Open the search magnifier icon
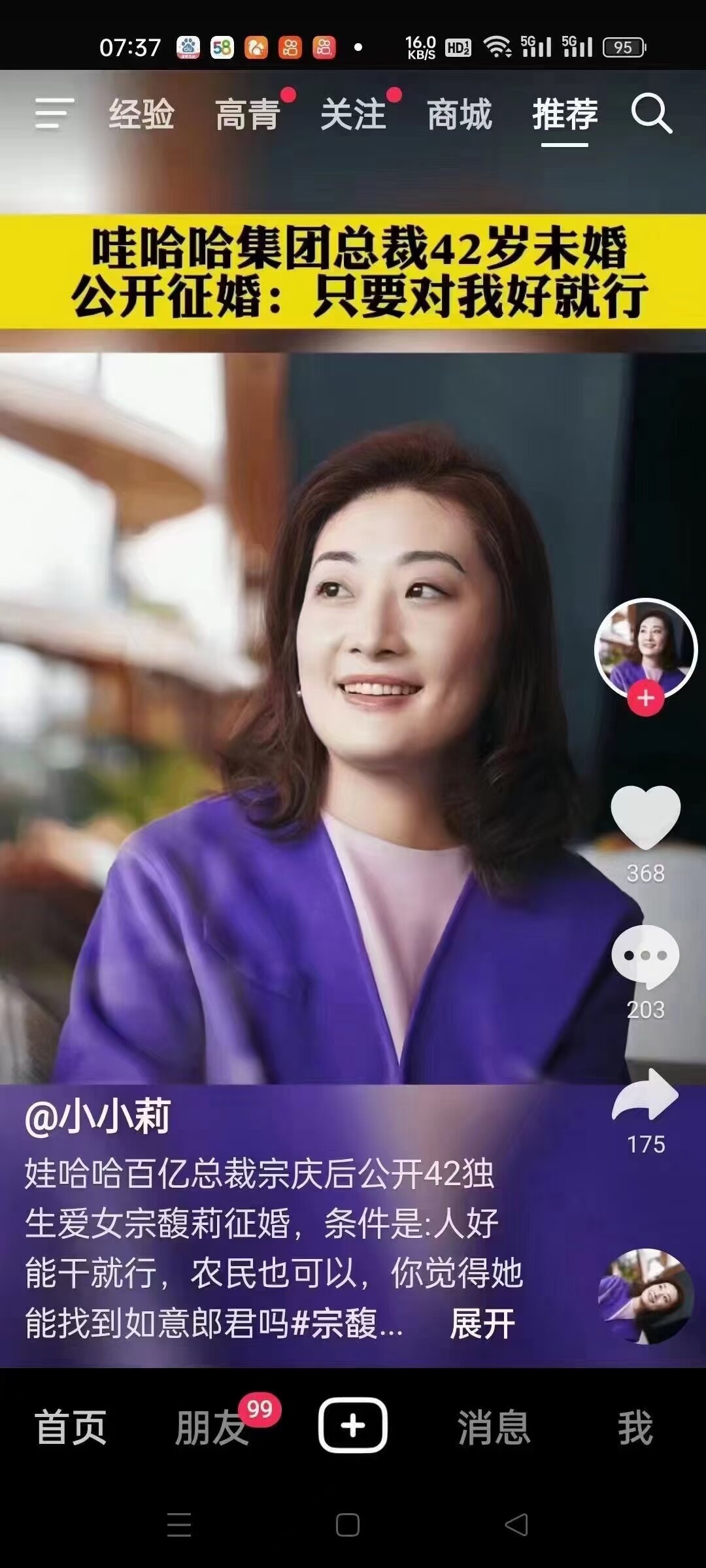The image size is (706, 1568). coord(651,114)
